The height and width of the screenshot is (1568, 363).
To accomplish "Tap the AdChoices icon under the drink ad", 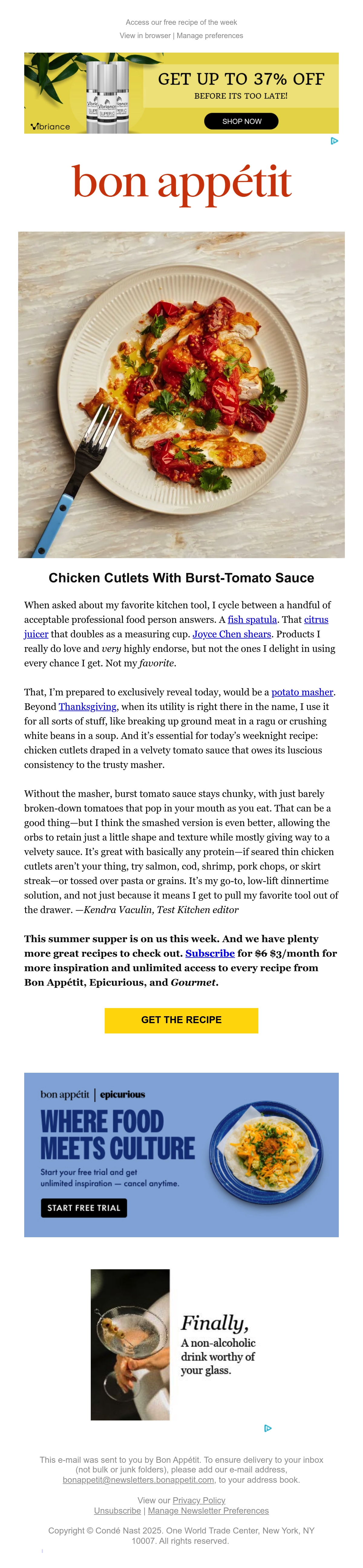I will [x=268, y=1428].
